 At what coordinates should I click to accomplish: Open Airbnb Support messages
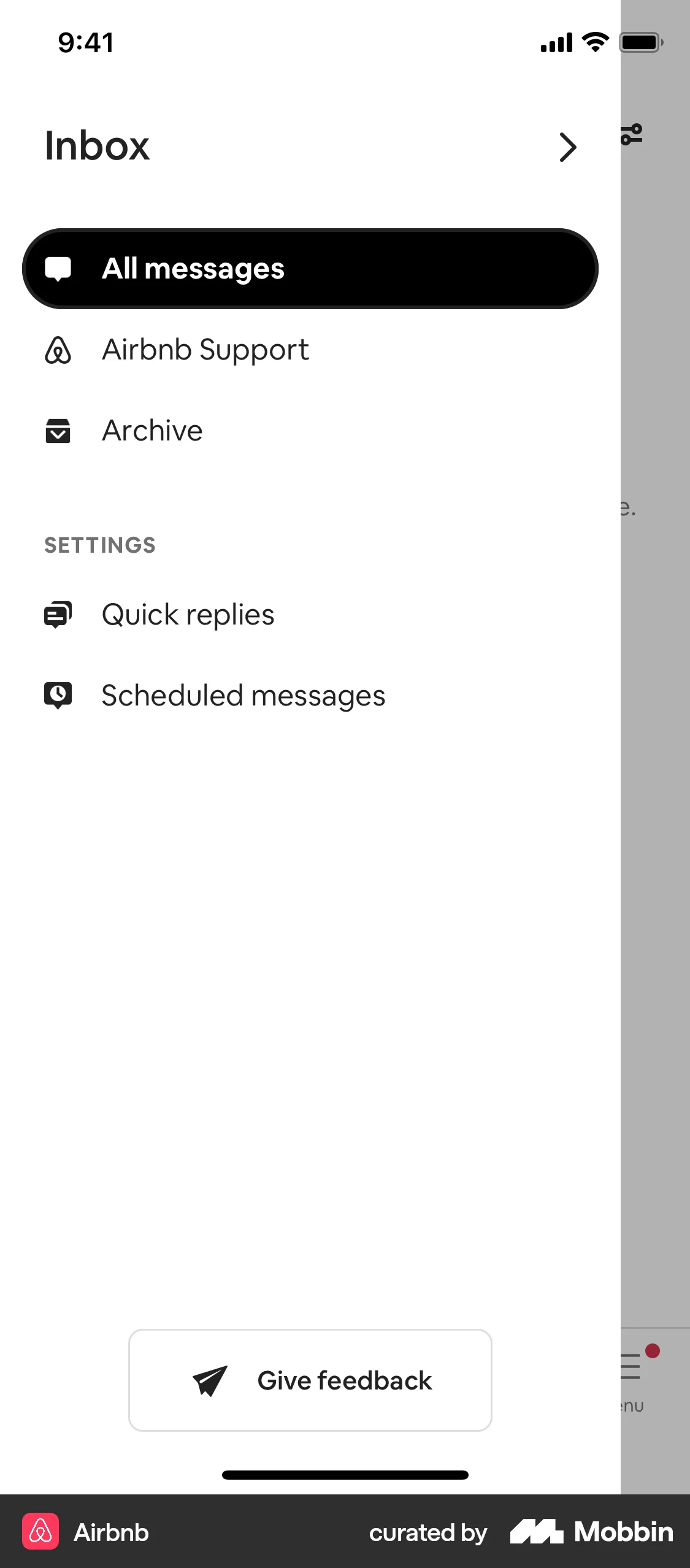click(205, 350)
